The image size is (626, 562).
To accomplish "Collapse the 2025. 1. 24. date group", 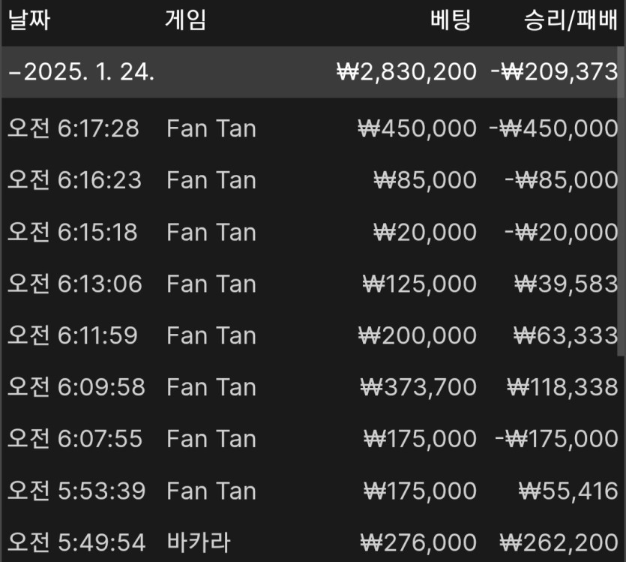I will tap(81, 72).
